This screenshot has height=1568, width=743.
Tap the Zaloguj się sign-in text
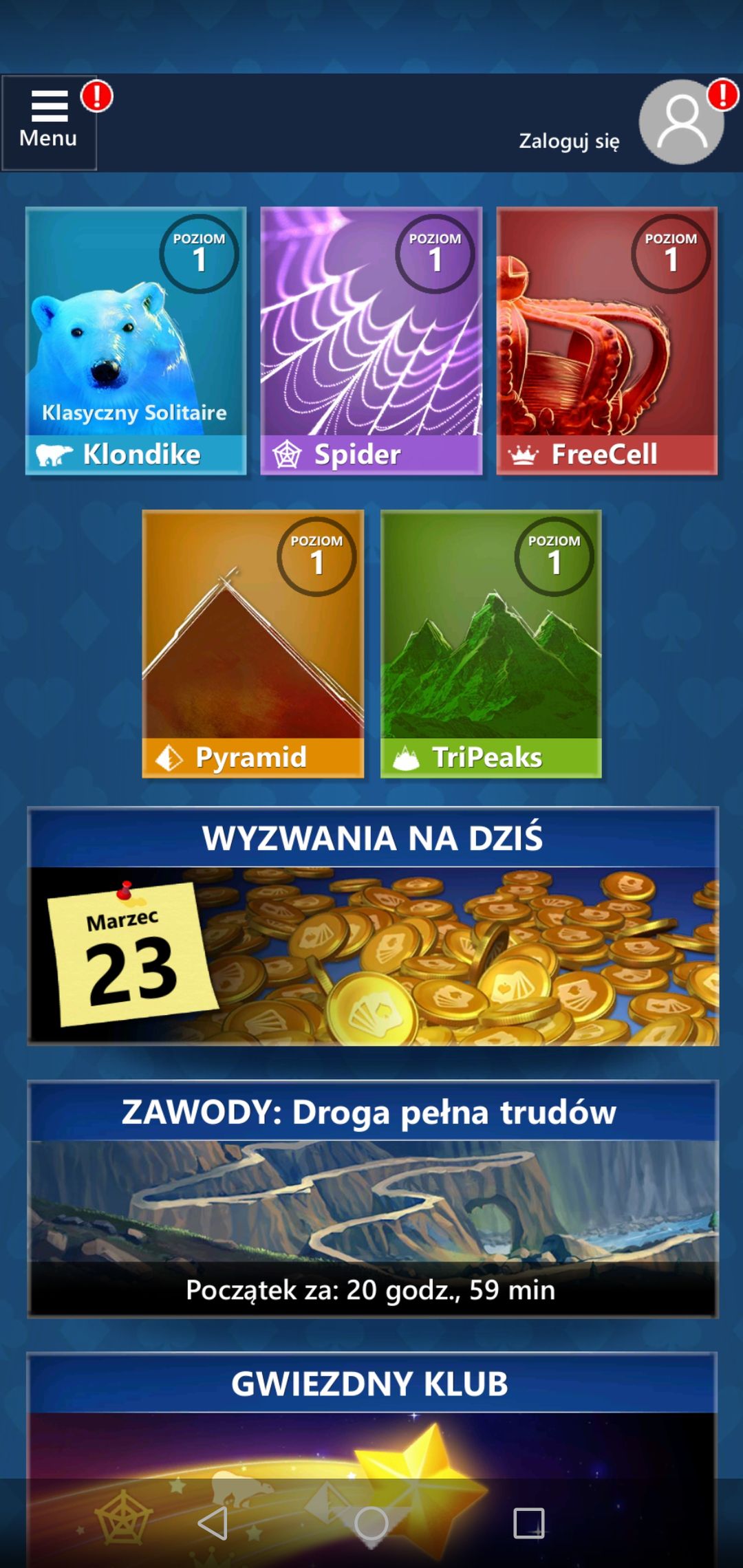569,141
